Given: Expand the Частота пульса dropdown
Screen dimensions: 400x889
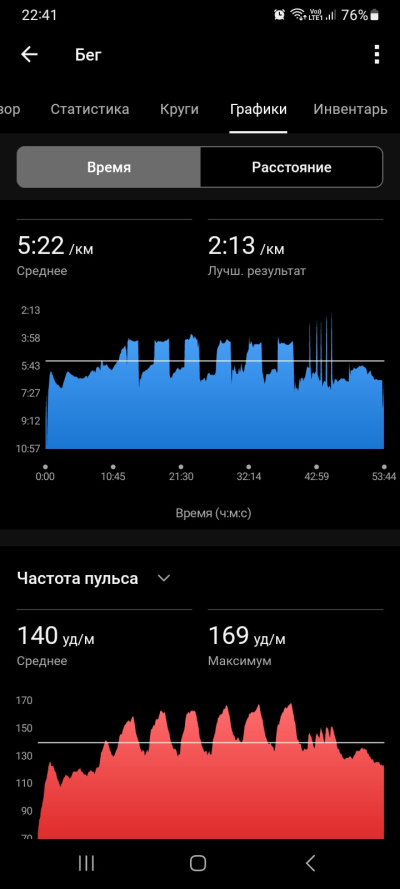Looking at the screenshot, I should [x=164, y=578].
